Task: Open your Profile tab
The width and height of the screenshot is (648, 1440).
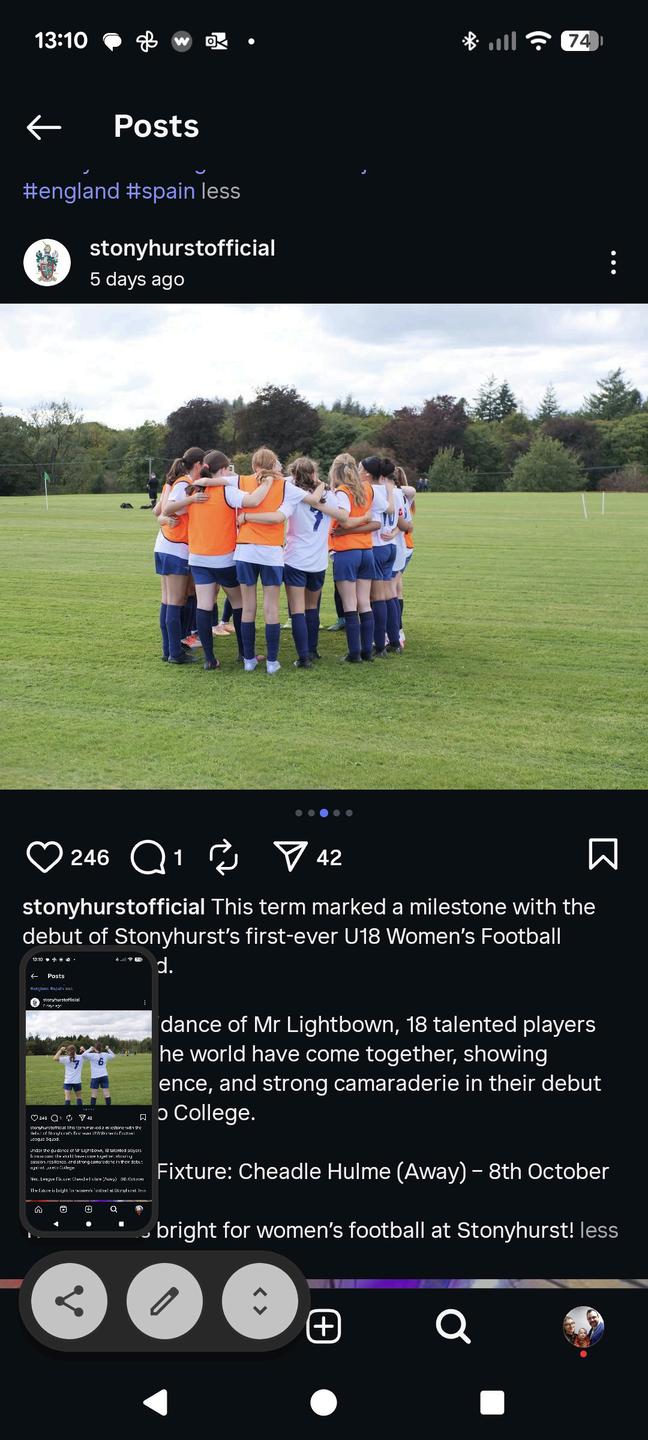Action: [x=583, y=1327]
